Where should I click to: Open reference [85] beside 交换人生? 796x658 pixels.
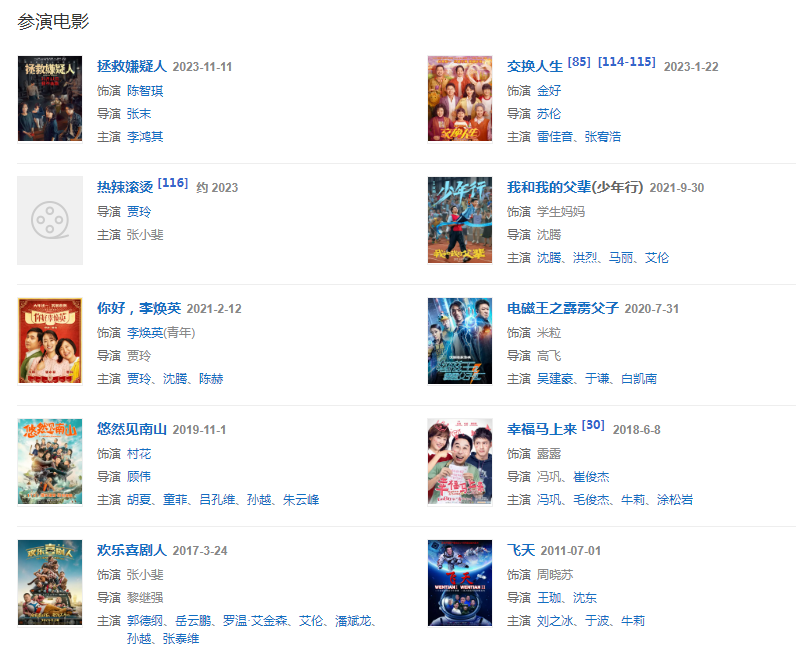coord(579,62)
